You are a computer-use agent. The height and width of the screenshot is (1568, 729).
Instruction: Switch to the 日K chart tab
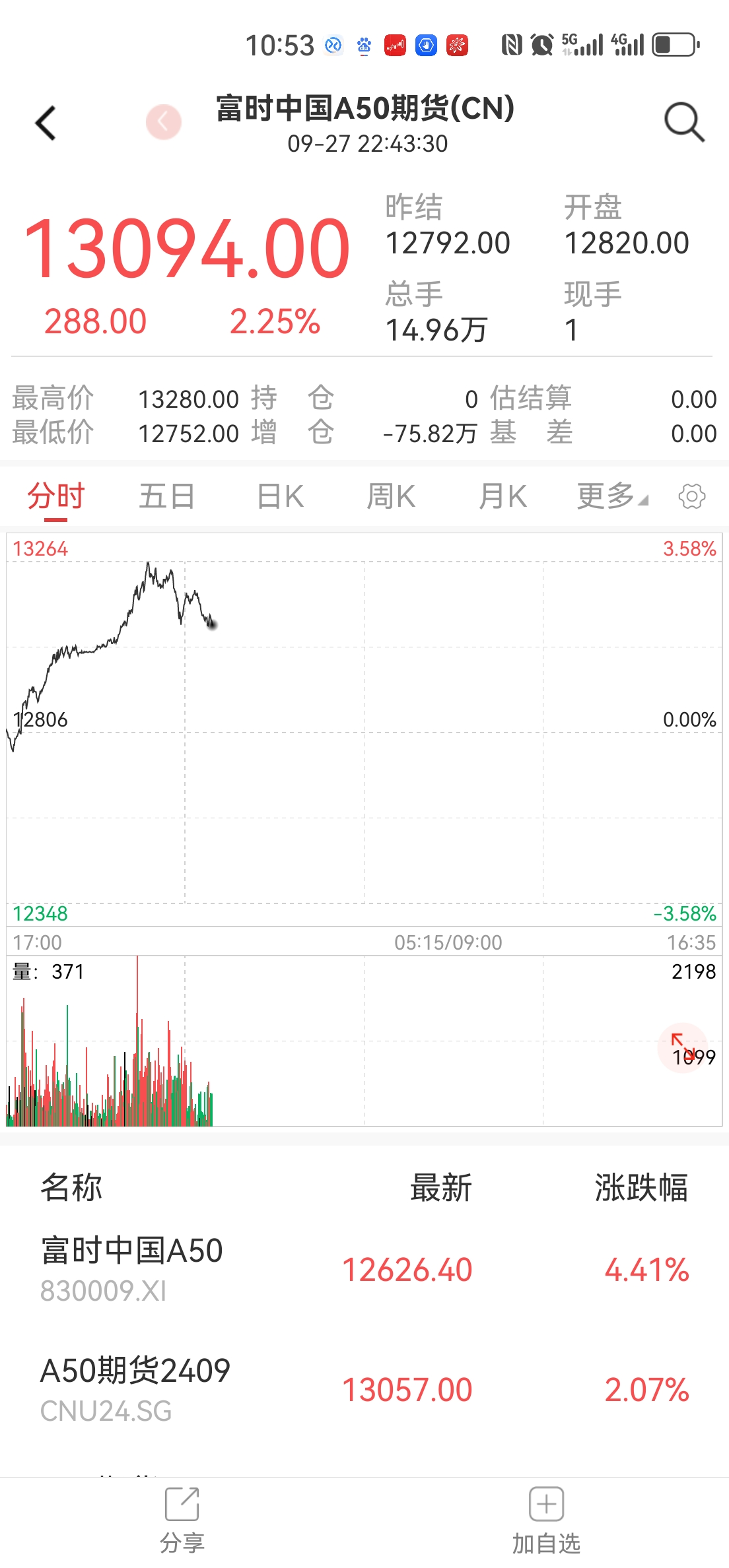[280, 496]
